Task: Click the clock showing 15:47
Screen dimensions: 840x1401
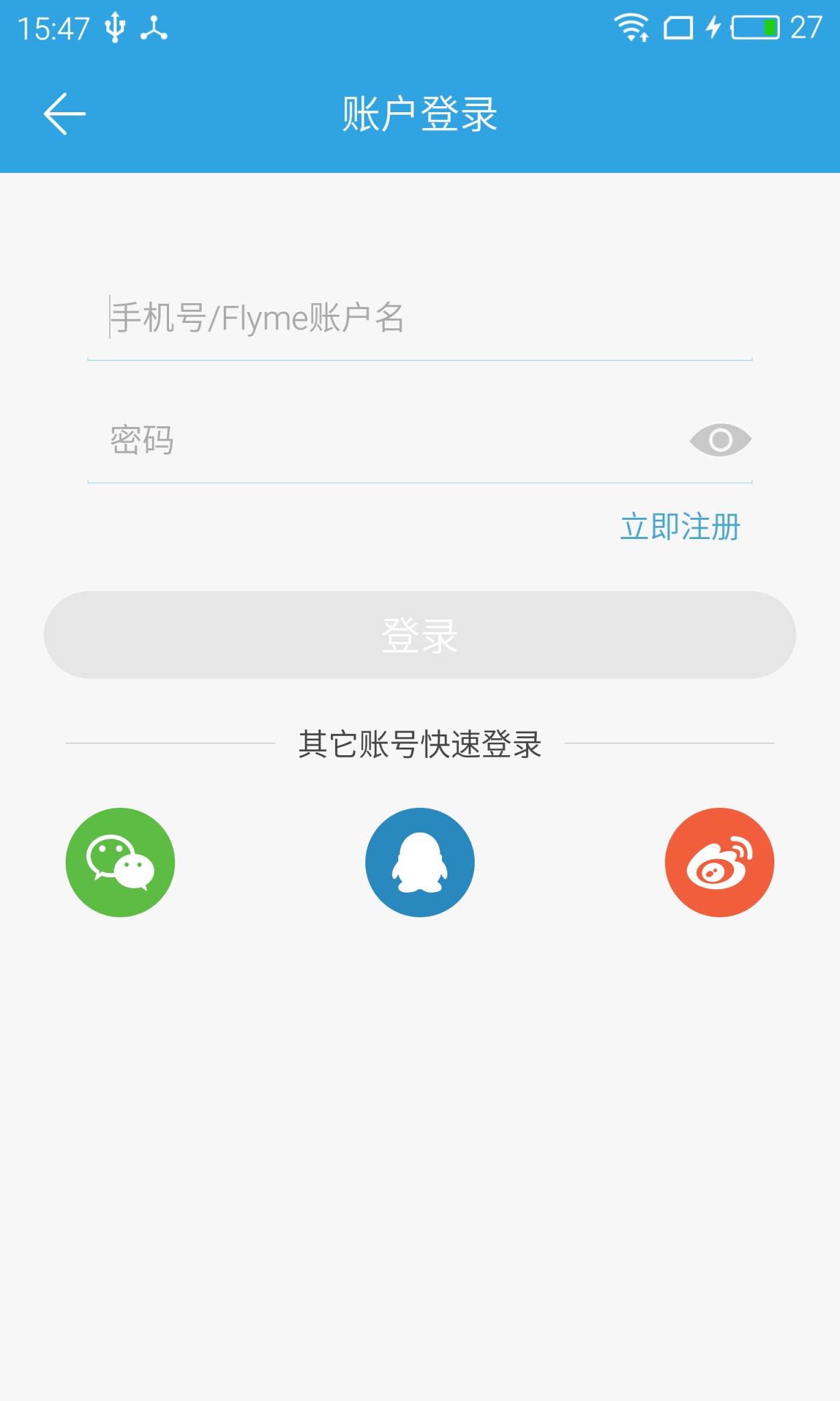Action: tap(53, 27)
